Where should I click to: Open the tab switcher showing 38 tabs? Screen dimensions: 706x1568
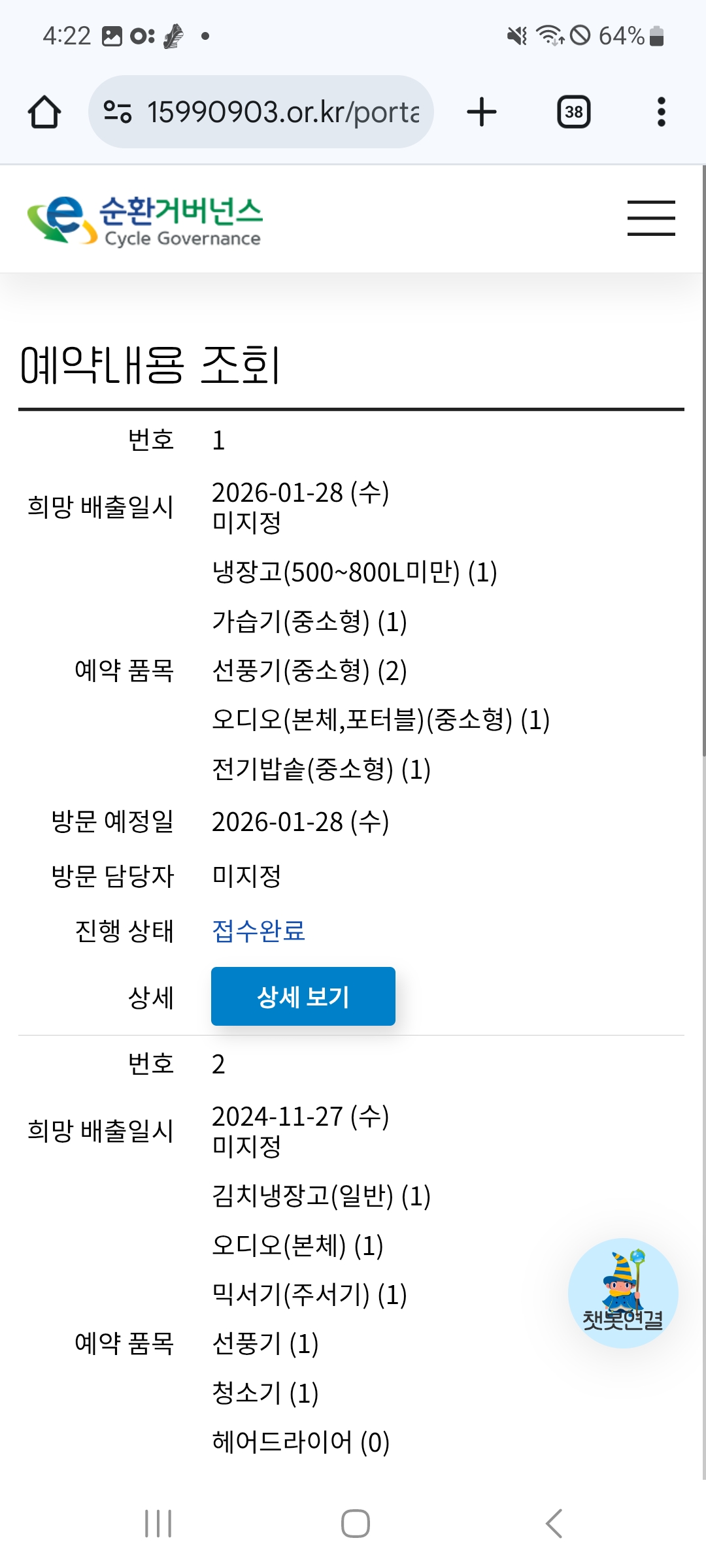573,112
